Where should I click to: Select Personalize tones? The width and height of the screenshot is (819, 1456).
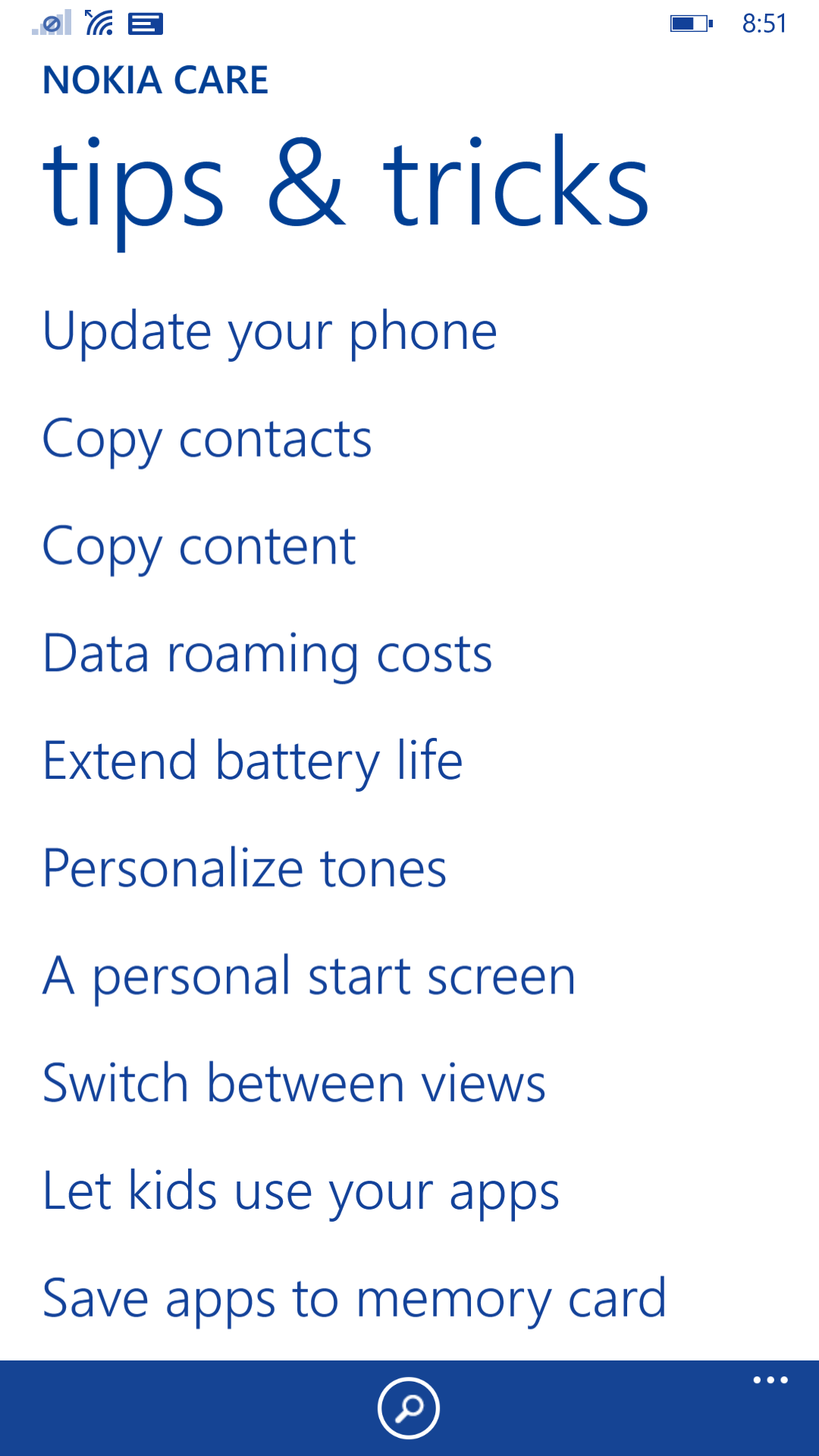tap(245, 869)
